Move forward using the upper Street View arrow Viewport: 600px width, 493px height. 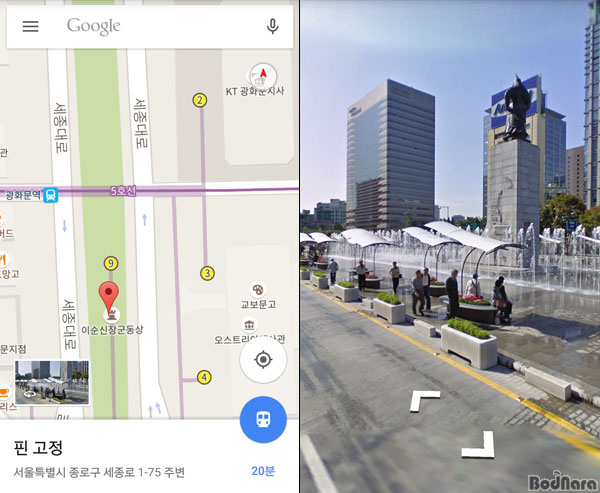tap(425, 402)
